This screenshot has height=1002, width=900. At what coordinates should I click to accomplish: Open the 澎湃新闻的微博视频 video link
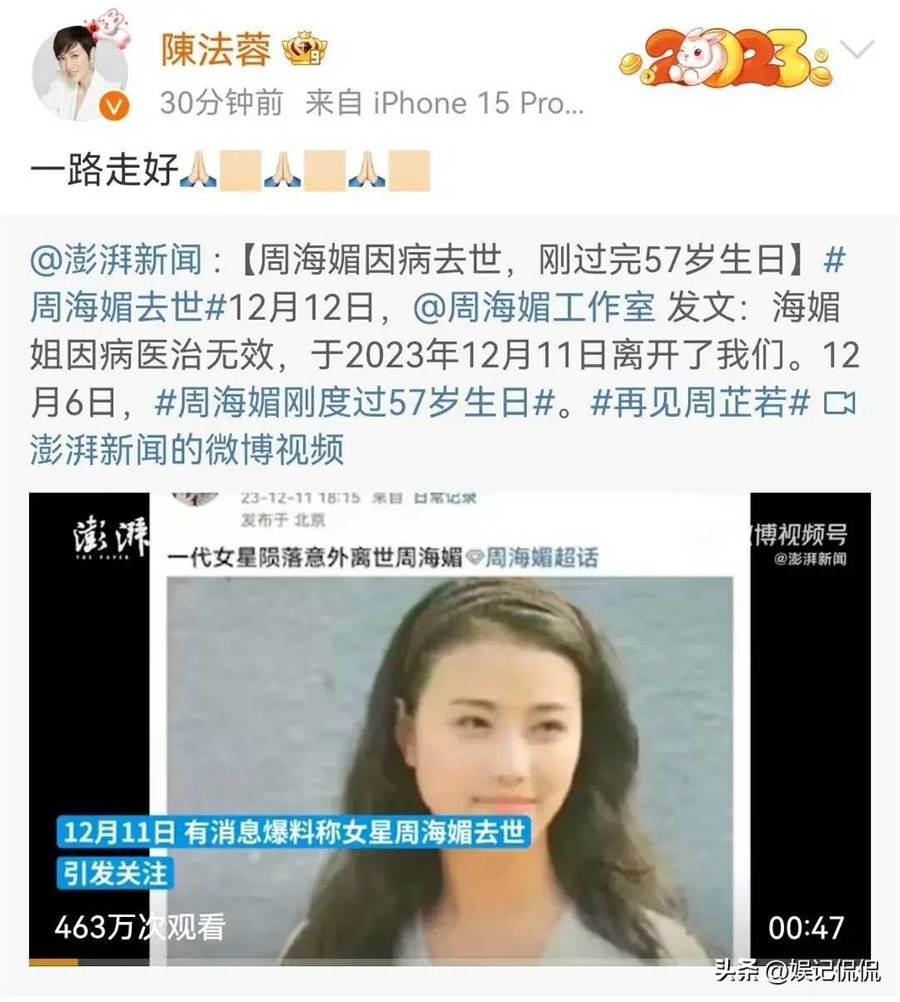coord(187,449)
